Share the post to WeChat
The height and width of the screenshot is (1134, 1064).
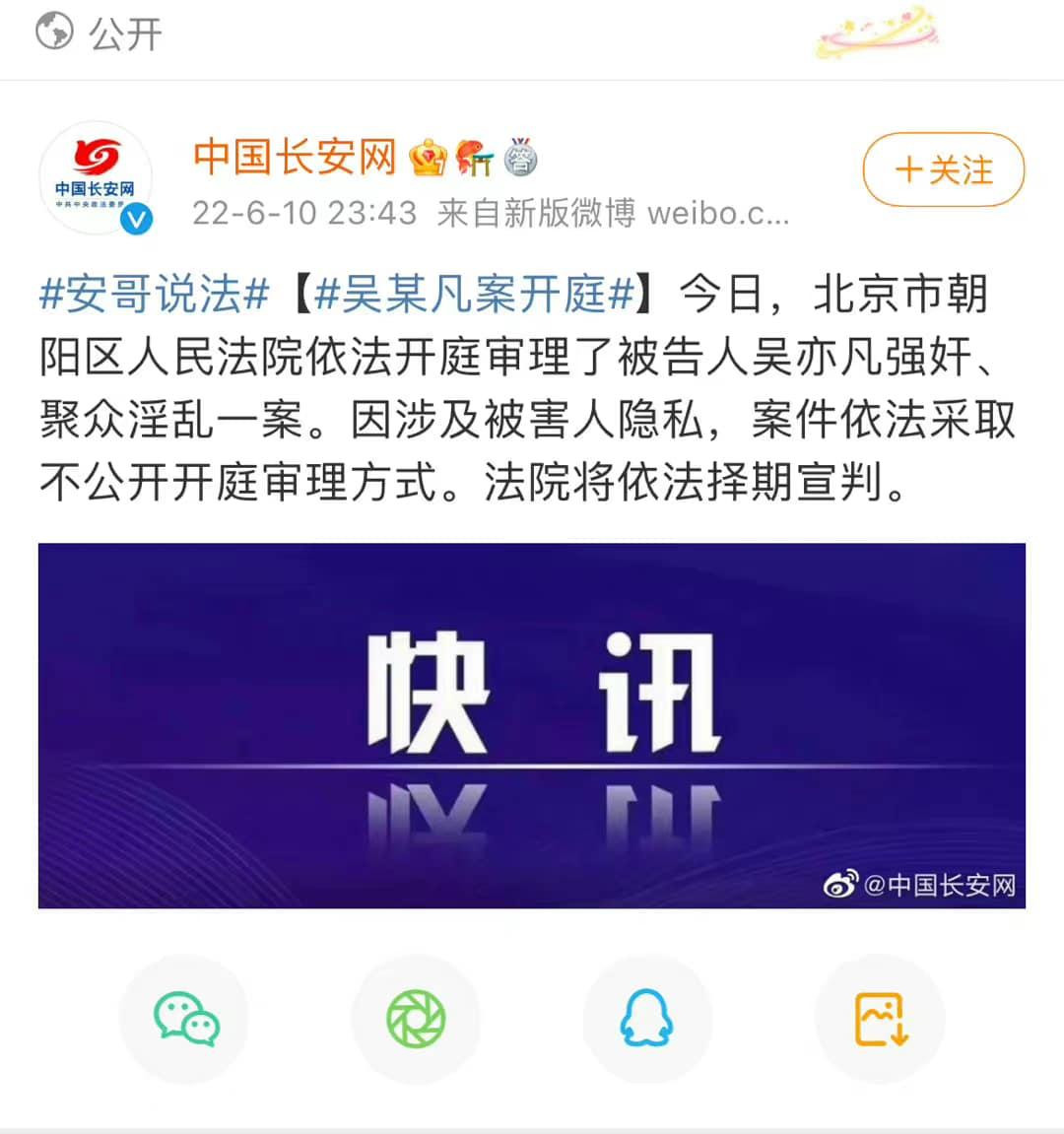(184, 1019)
